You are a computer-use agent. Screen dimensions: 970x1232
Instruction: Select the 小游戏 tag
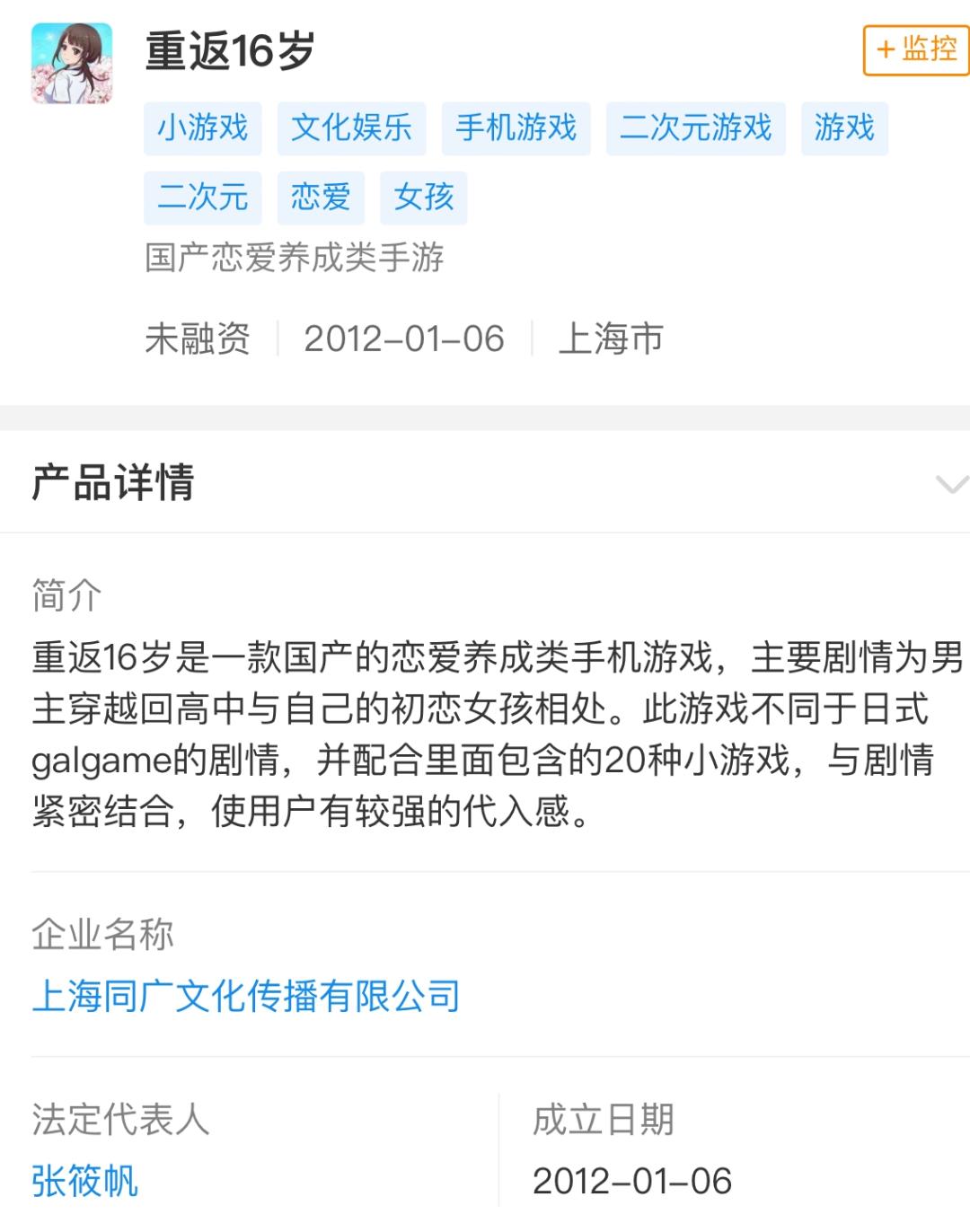tap(202, 129)
